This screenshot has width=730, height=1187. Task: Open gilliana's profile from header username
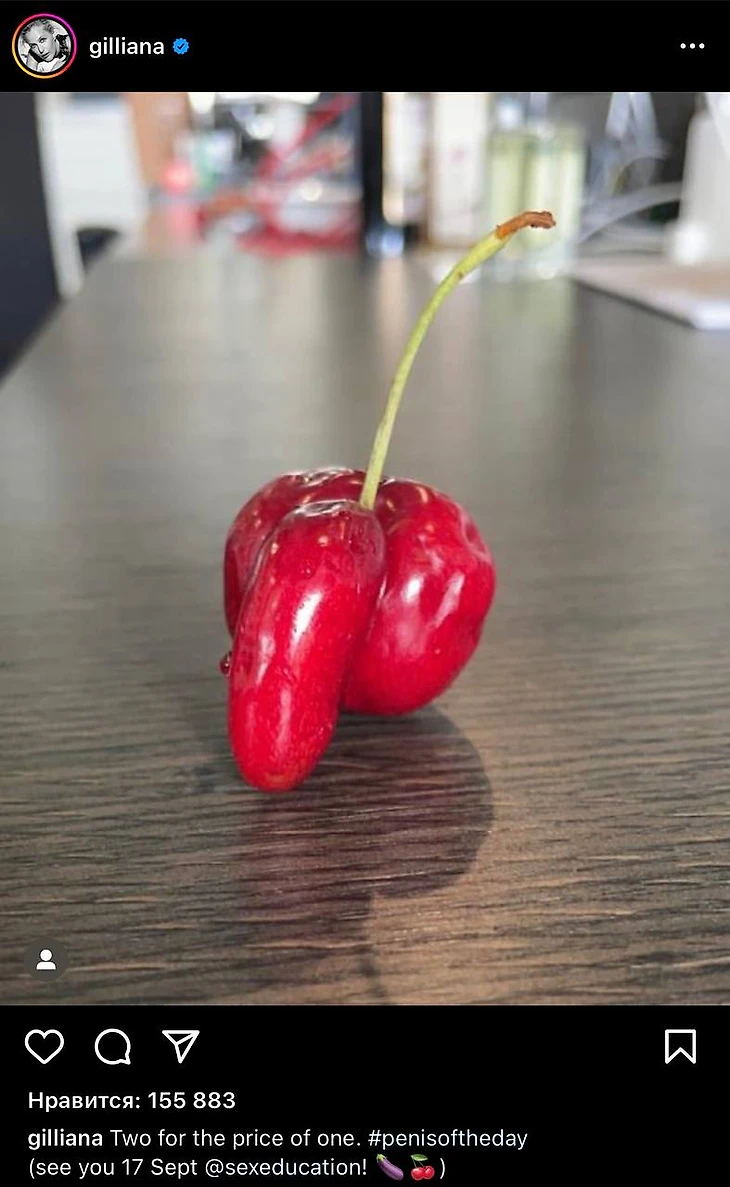[x=126, y=46]
